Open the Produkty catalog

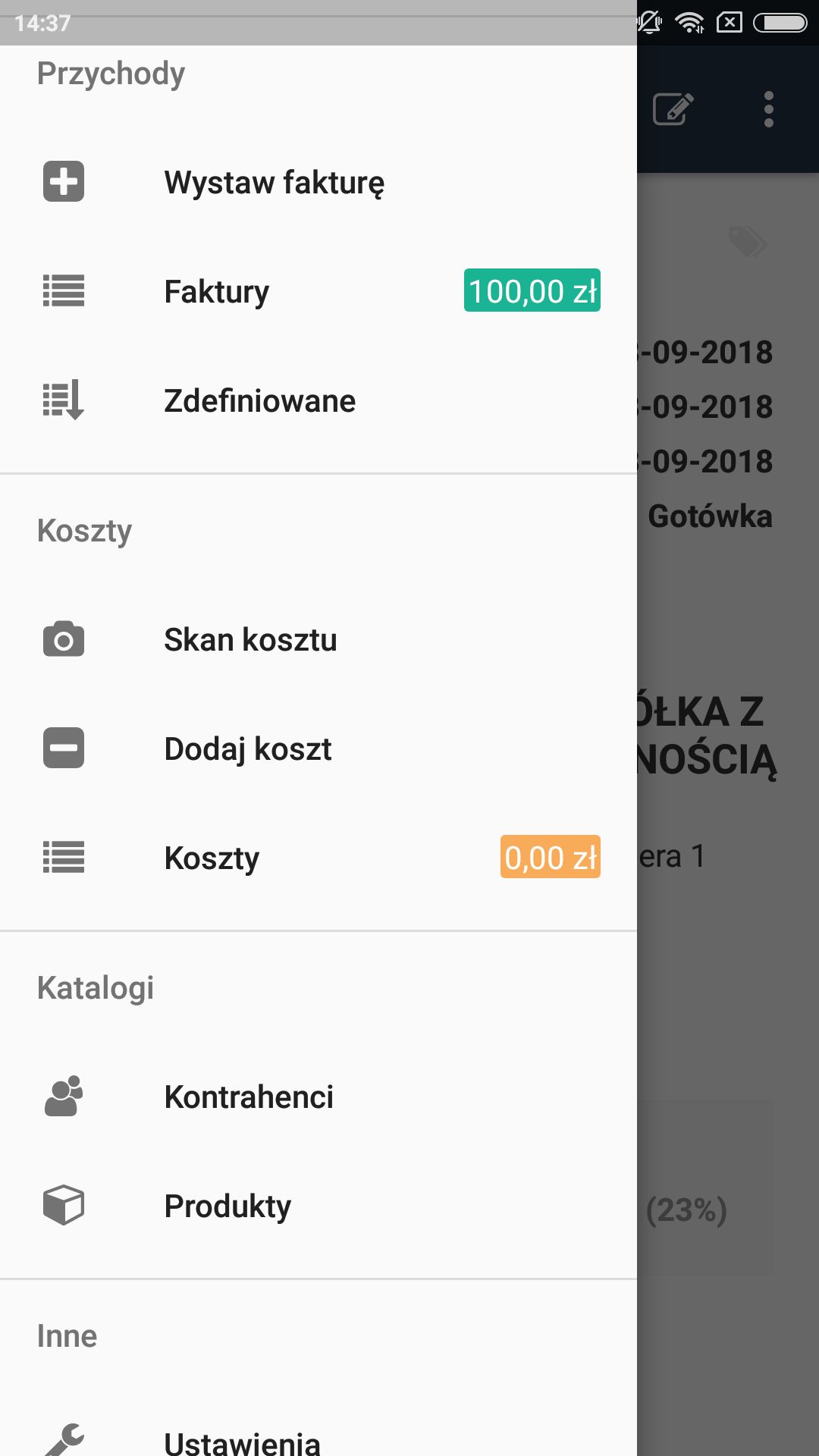coord(318,1206)
